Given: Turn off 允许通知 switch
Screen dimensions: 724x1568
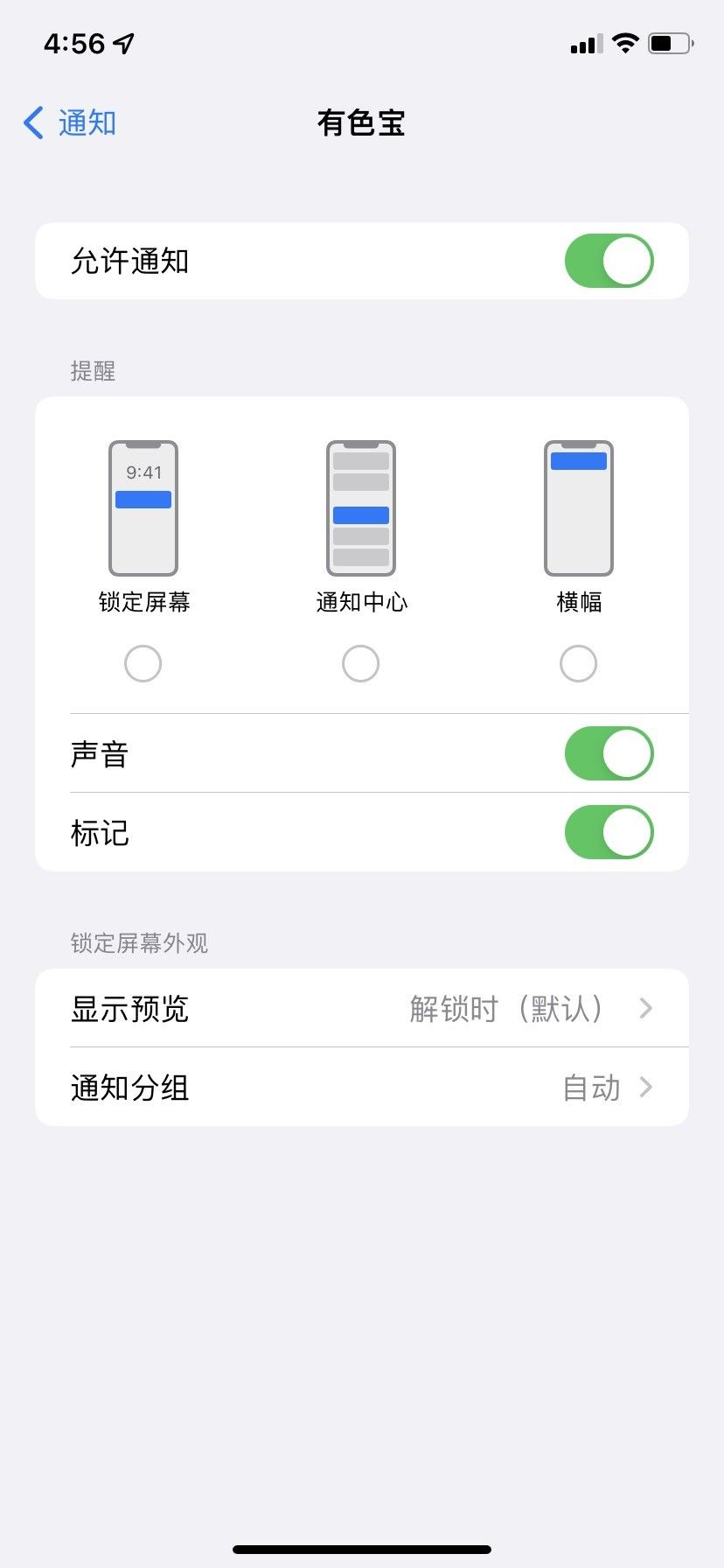Looking at the screenshot, I should point(609,261).
